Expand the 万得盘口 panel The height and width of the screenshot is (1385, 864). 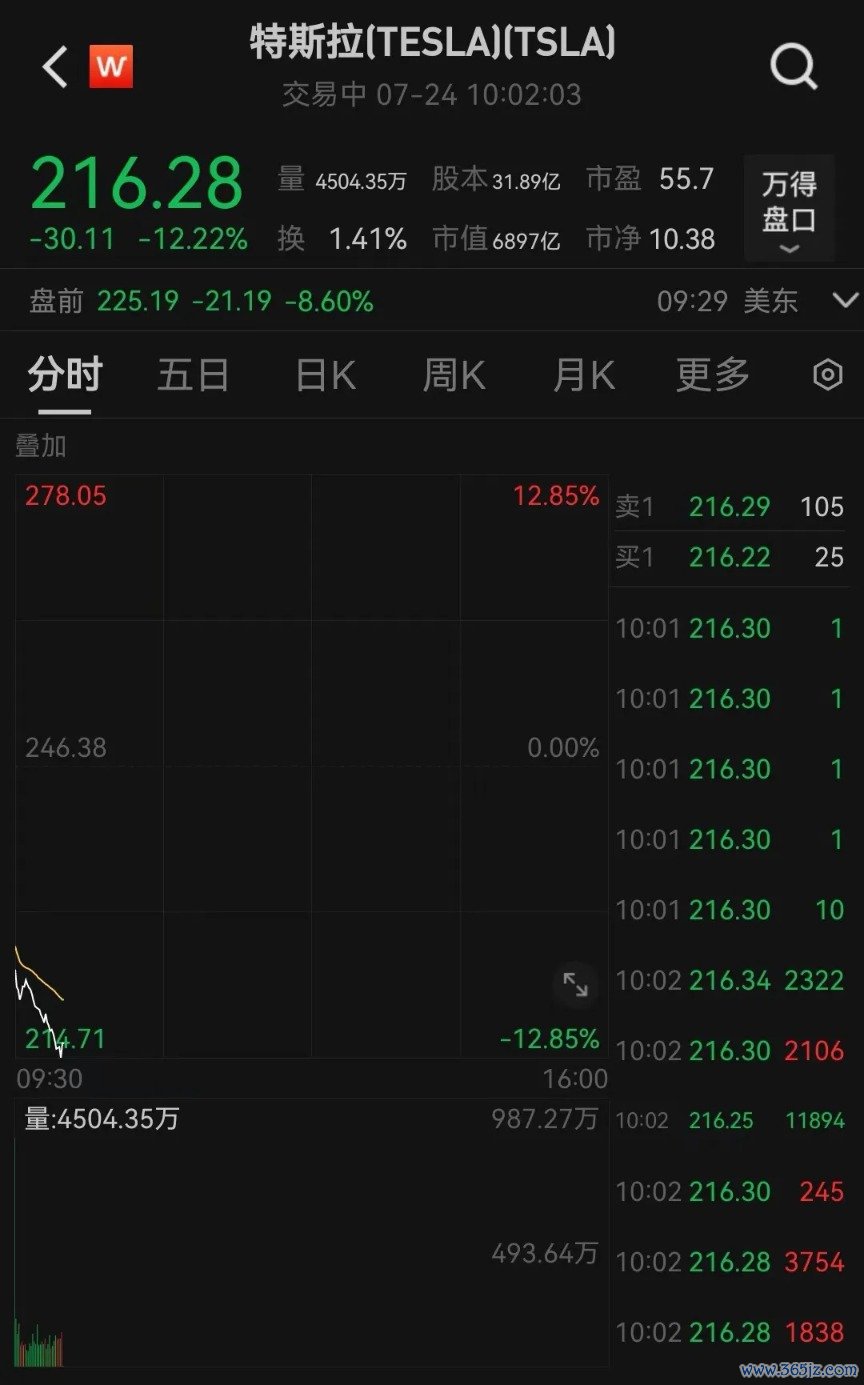789,209
